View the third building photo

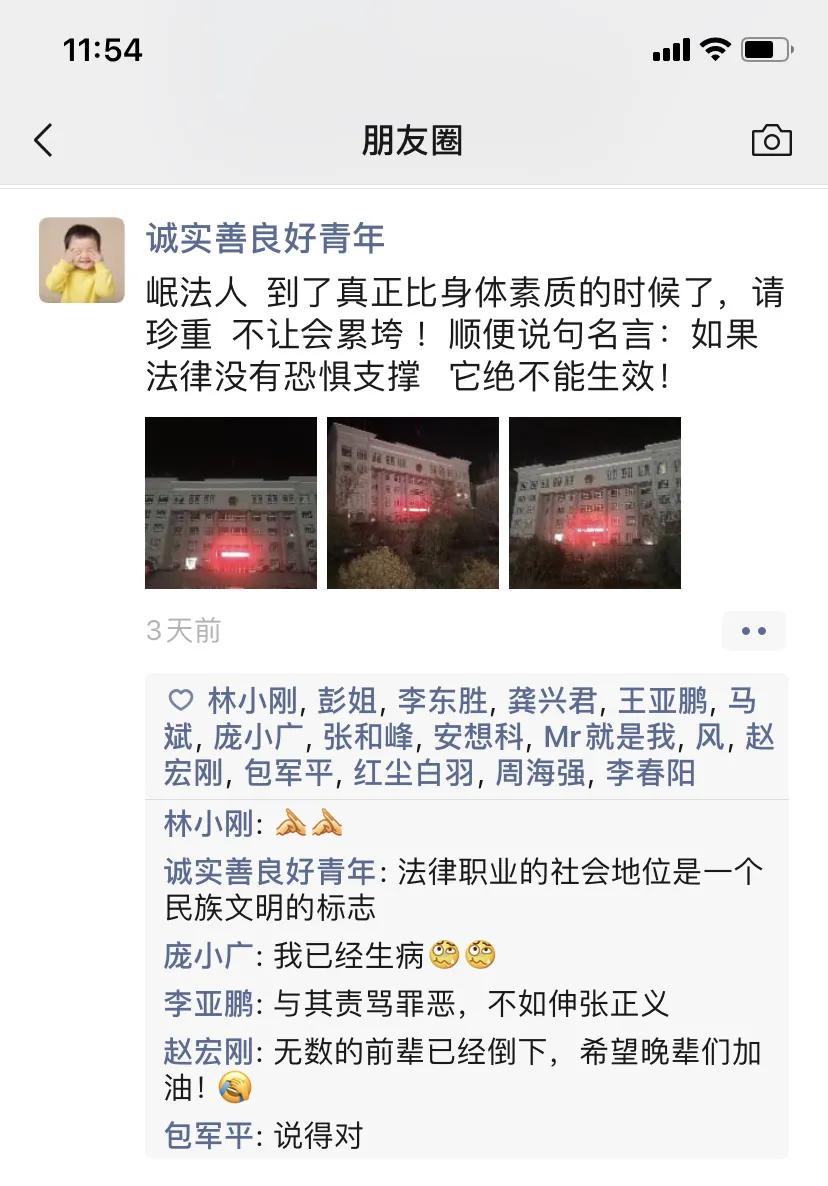pyautogui.click(x=595, y=503)
